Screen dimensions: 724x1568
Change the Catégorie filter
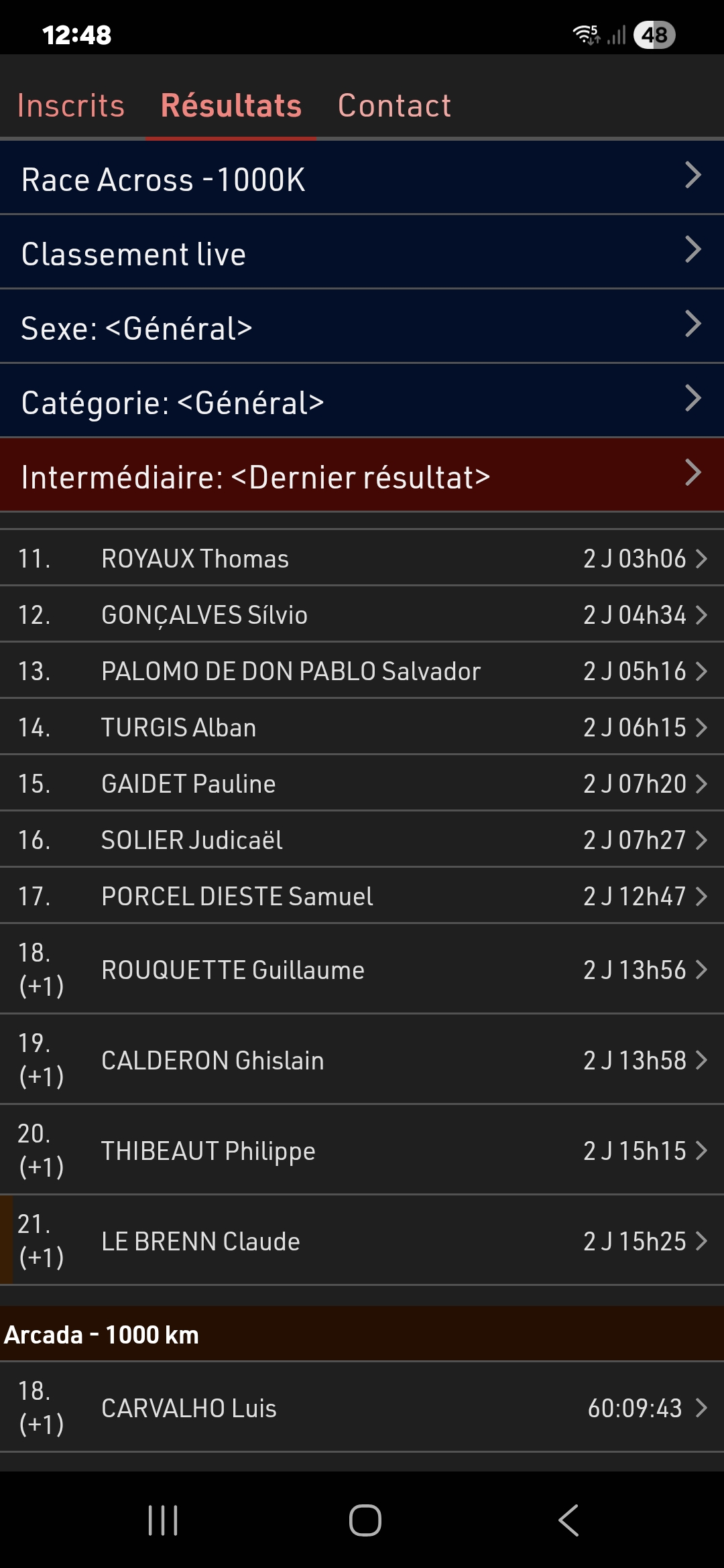362,401
